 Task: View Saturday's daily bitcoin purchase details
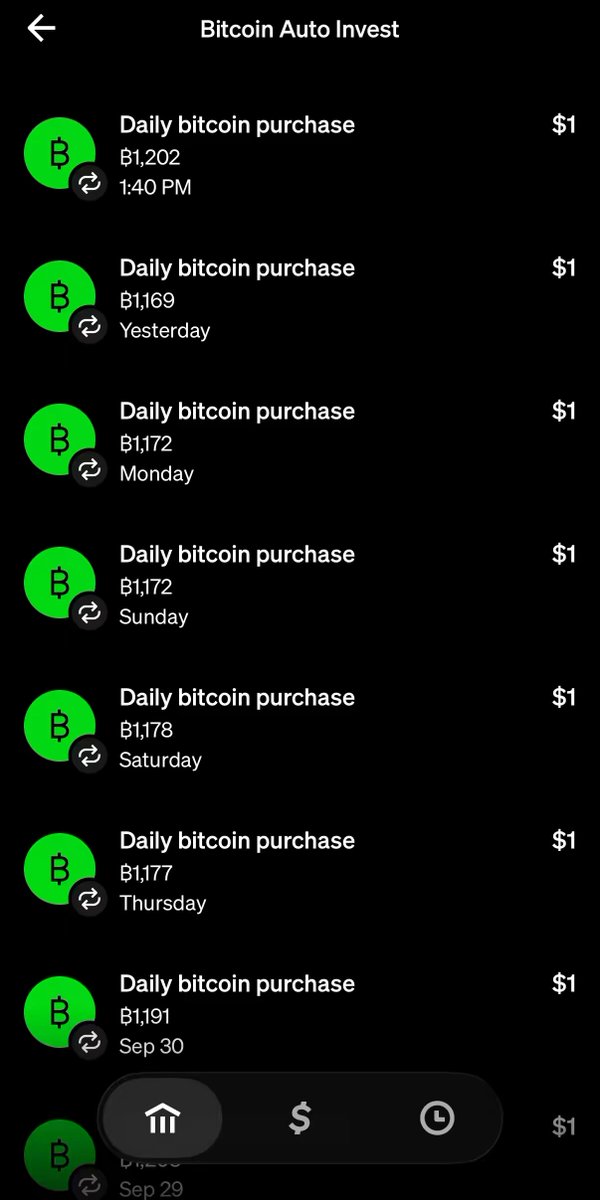click(300, 728)
